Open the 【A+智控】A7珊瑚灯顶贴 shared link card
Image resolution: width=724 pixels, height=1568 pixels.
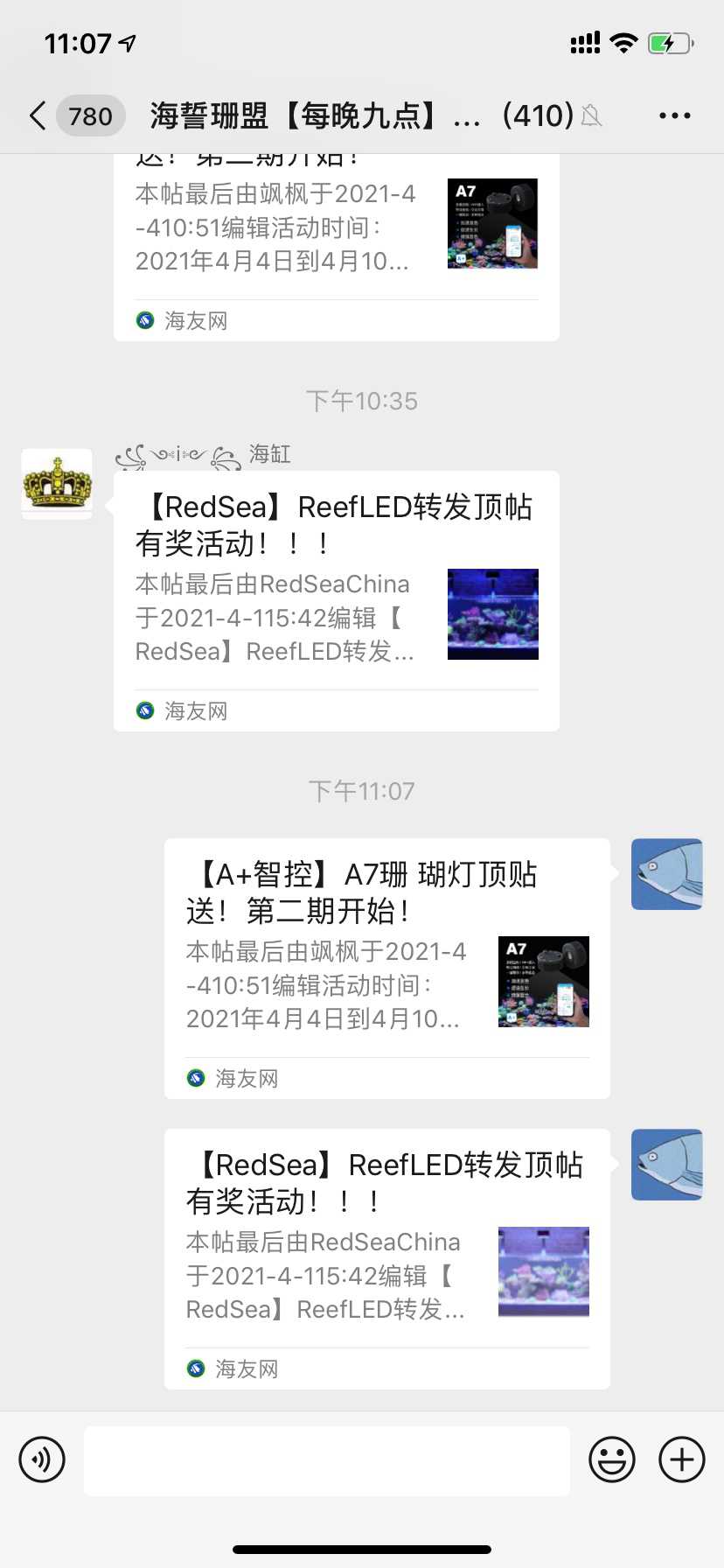coord(386,968)
